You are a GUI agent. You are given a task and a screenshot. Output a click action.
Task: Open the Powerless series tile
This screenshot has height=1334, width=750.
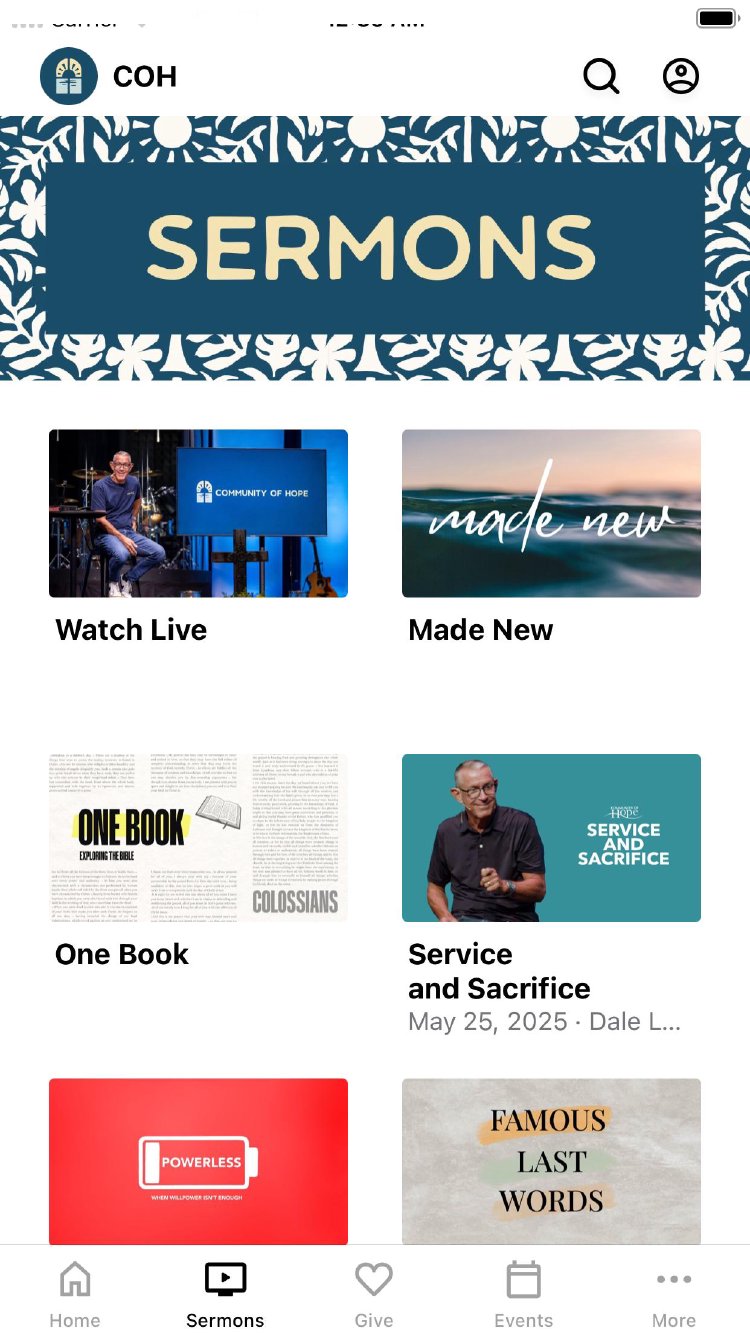click(x=198, y=1160)
